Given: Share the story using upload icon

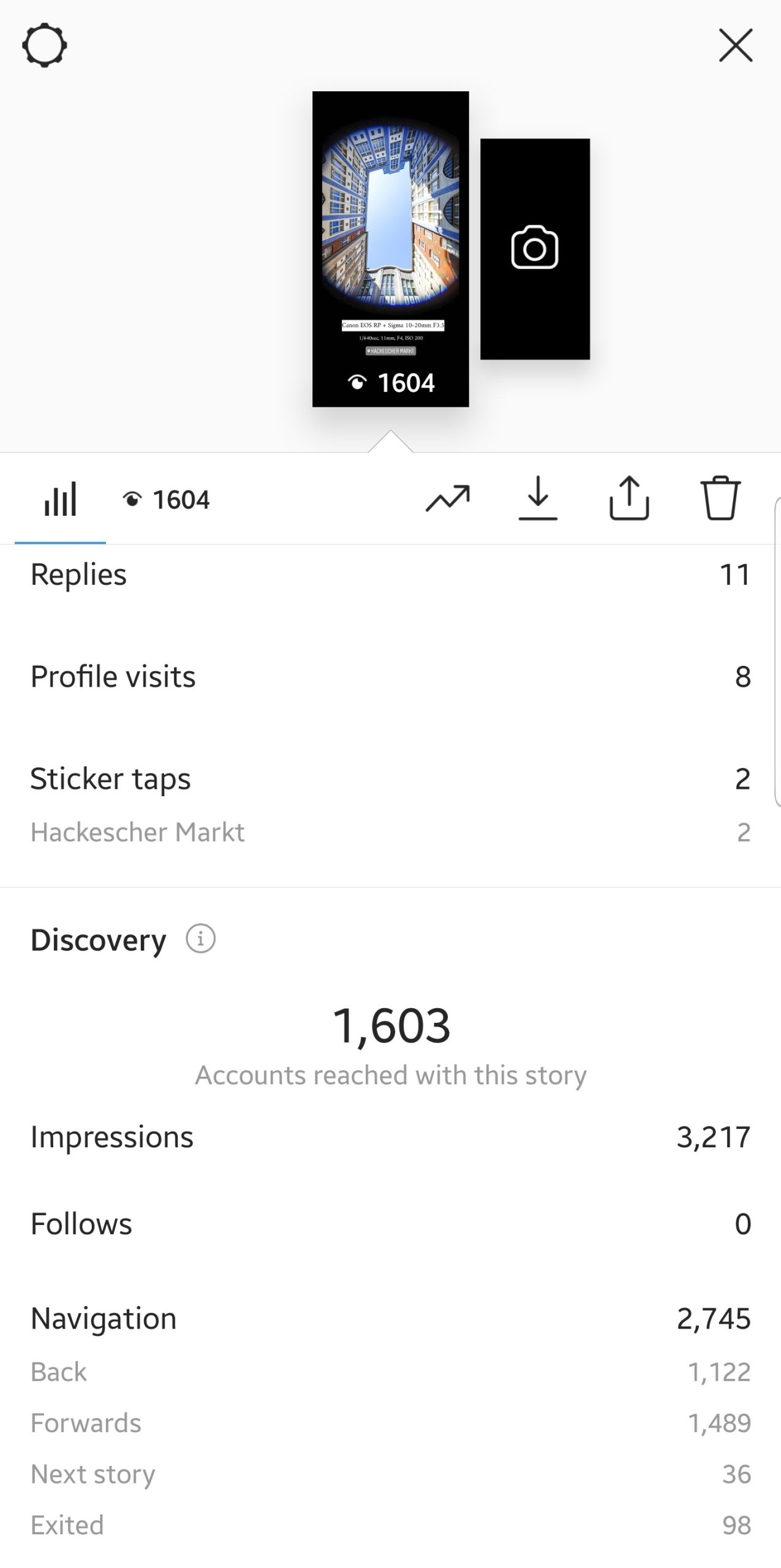Looking at the screenshot, I should click(629, 499).
